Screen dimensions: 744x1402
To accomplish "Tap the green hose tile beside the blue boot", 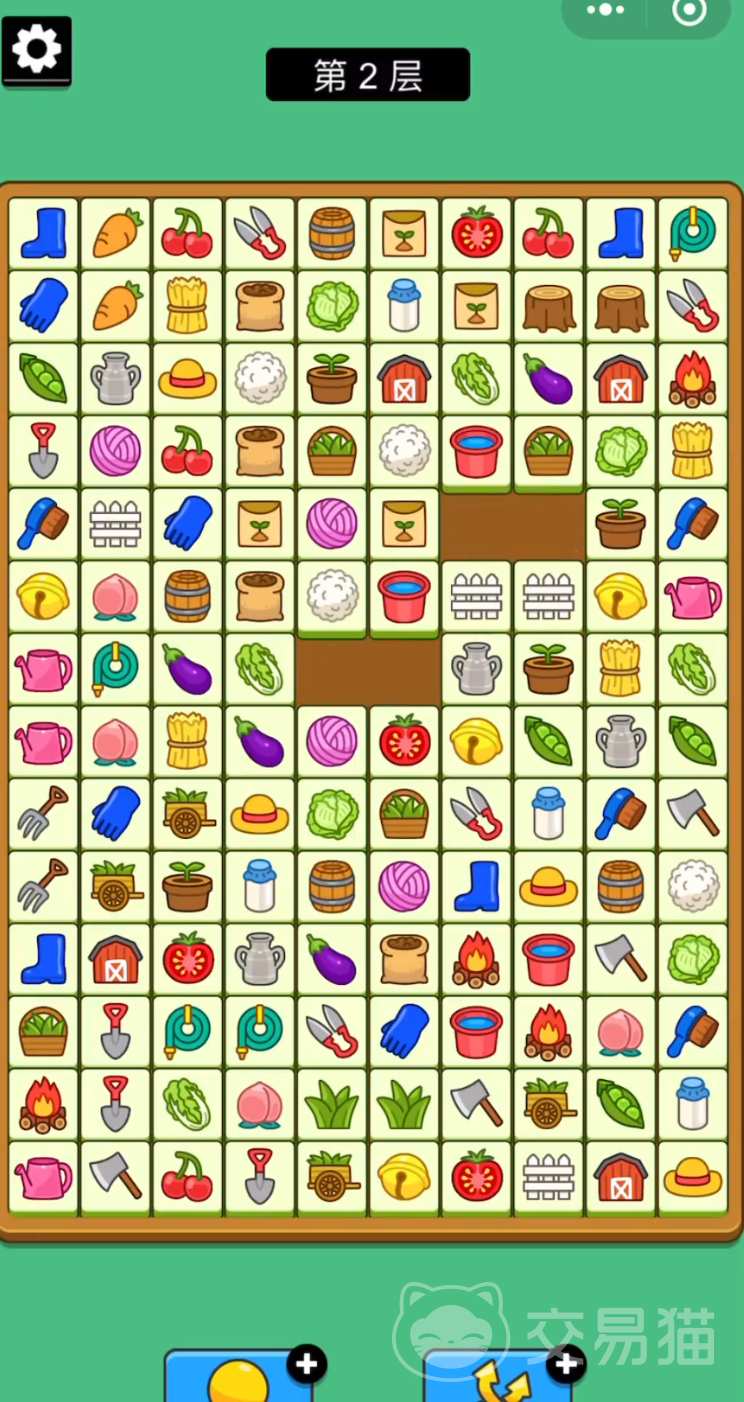I will click(x=692, y=234).
